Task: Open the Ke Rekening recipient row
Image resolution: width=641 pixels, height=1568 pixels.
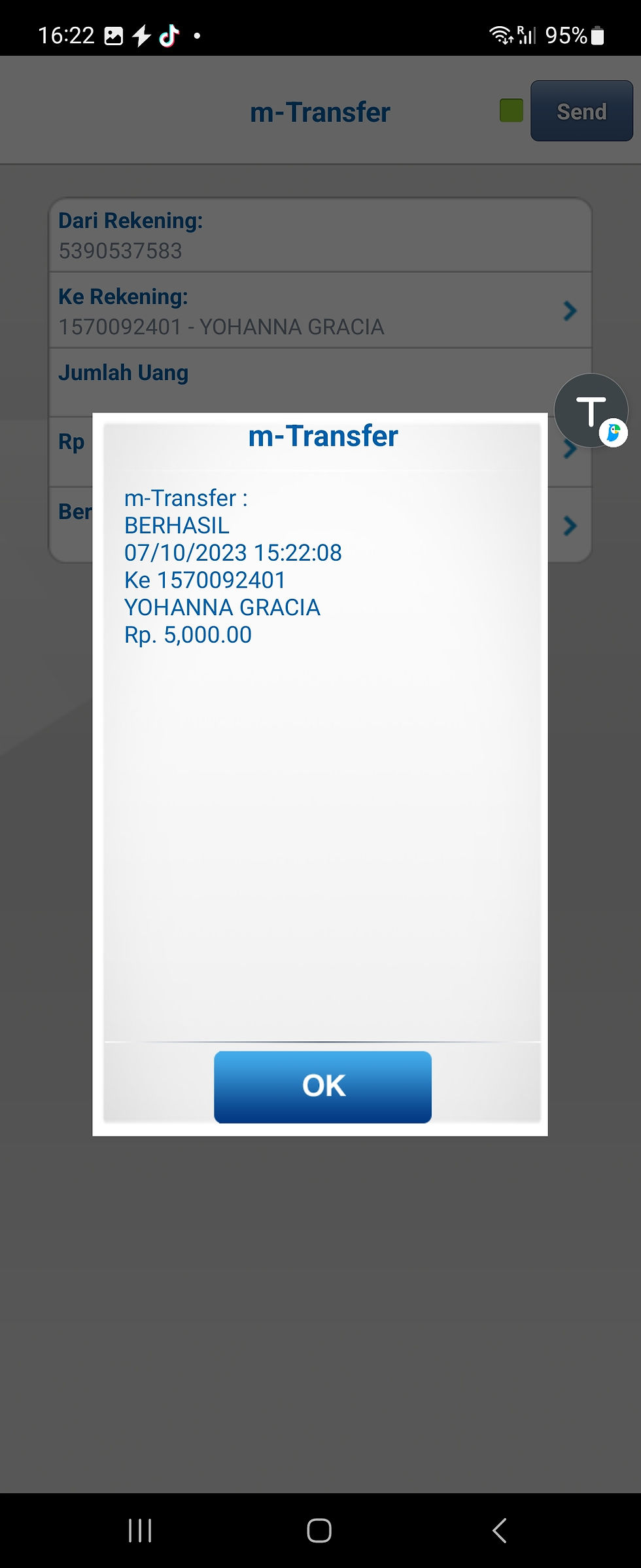Action: pyautogui.click(x=320, y=311)
